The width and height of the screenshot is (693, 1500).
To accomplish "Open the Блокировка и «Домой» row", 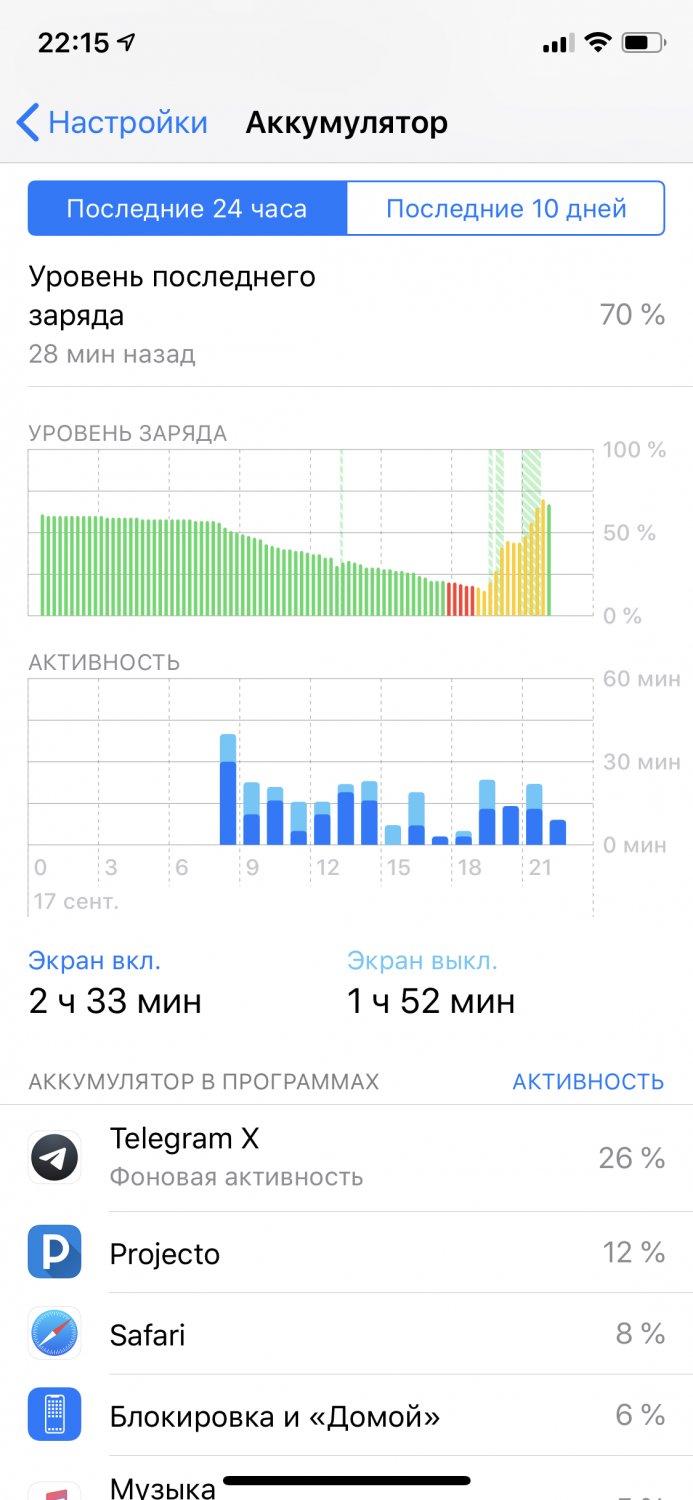I will point(346,1415).
